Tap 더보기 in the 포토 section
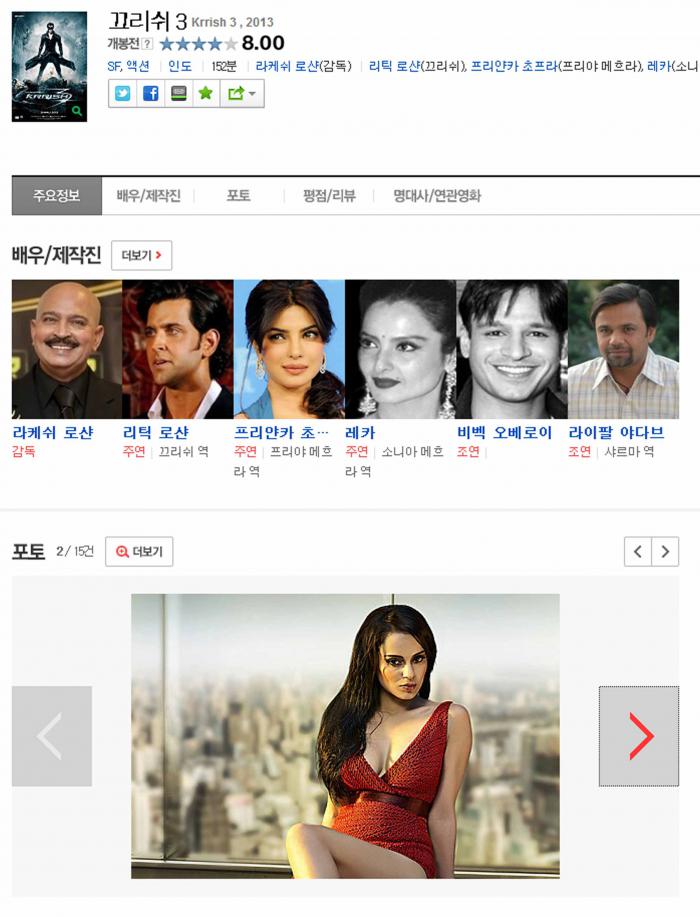Viewport: 700px width, 917px height. tap(139, 551)
